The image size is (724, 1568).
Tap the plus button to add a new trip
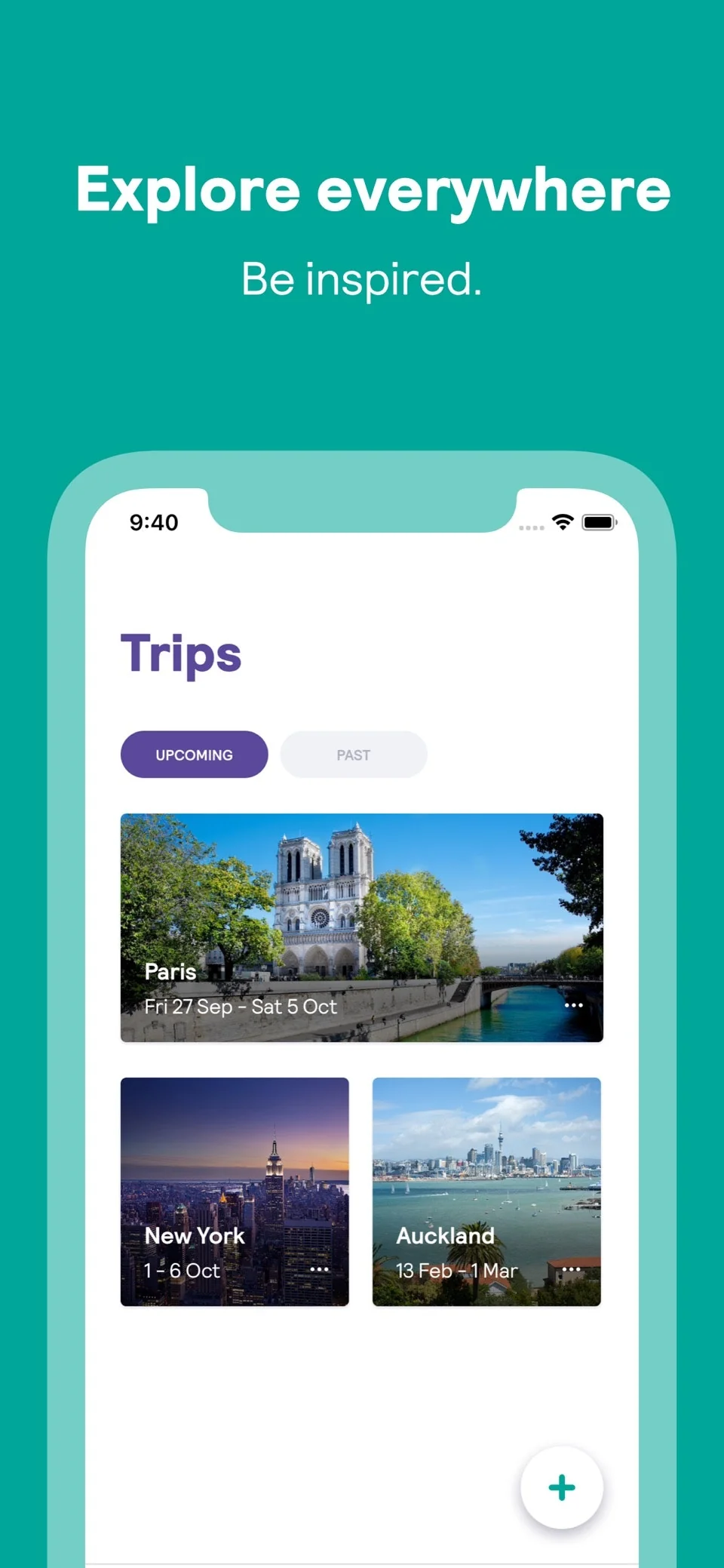coord(561,1487)
